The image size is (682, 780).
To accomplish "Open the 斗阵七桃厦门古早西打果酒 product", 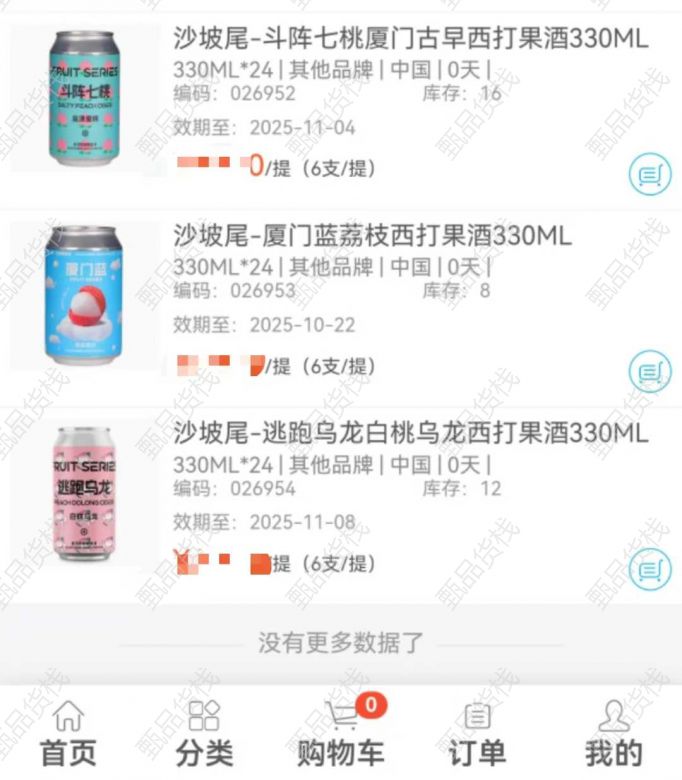I will tap(410, 40).
